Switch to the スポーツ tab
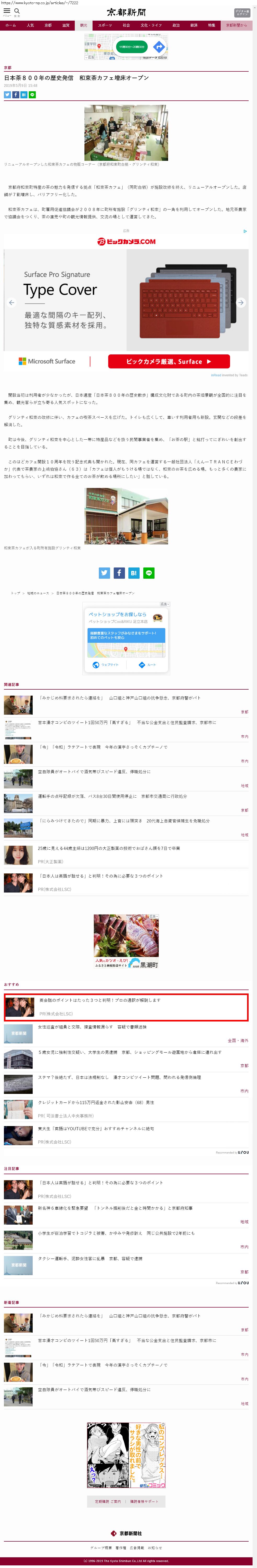 105,26
